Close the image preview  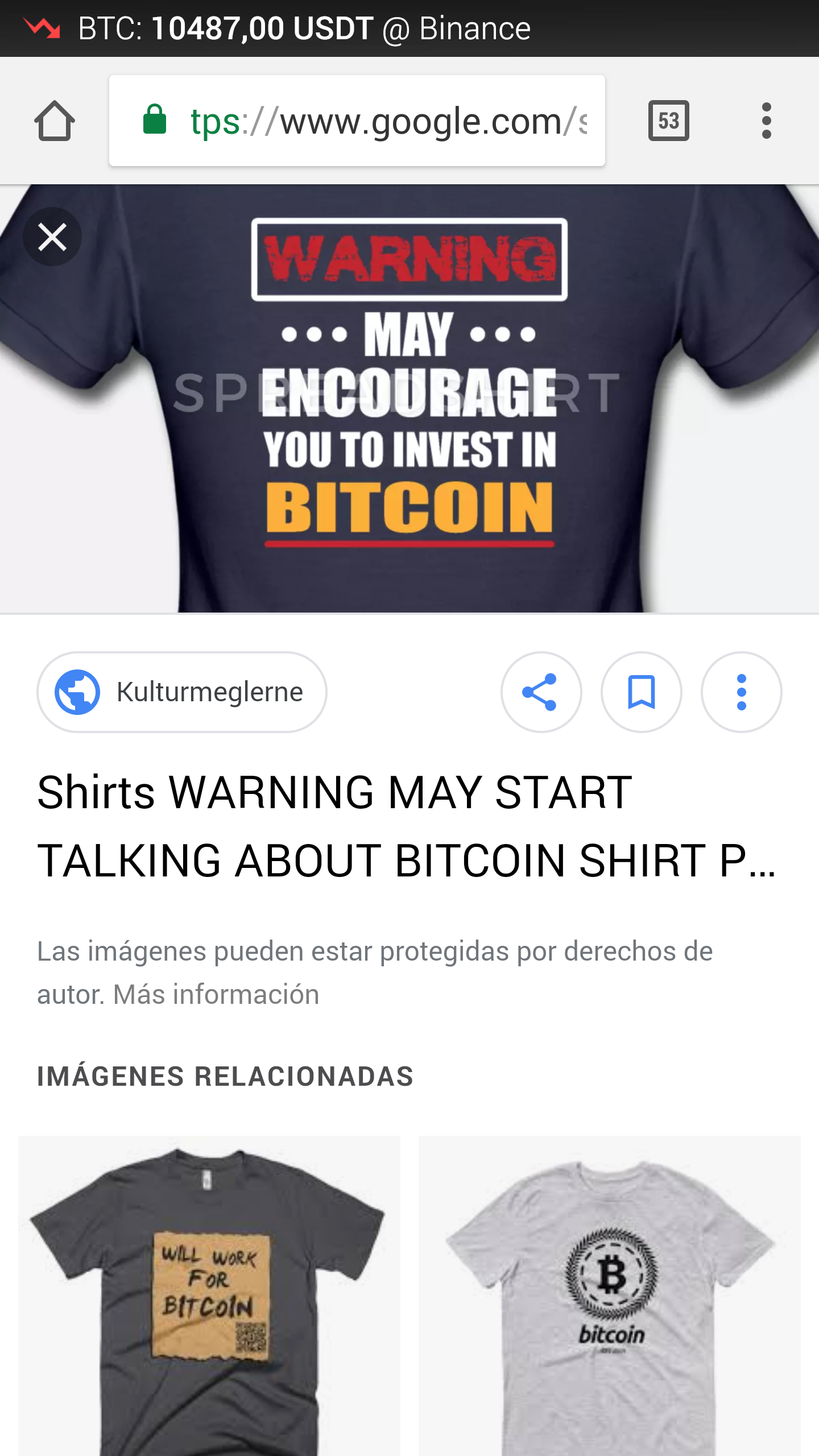pyautogui.click(x=52, y=237)
